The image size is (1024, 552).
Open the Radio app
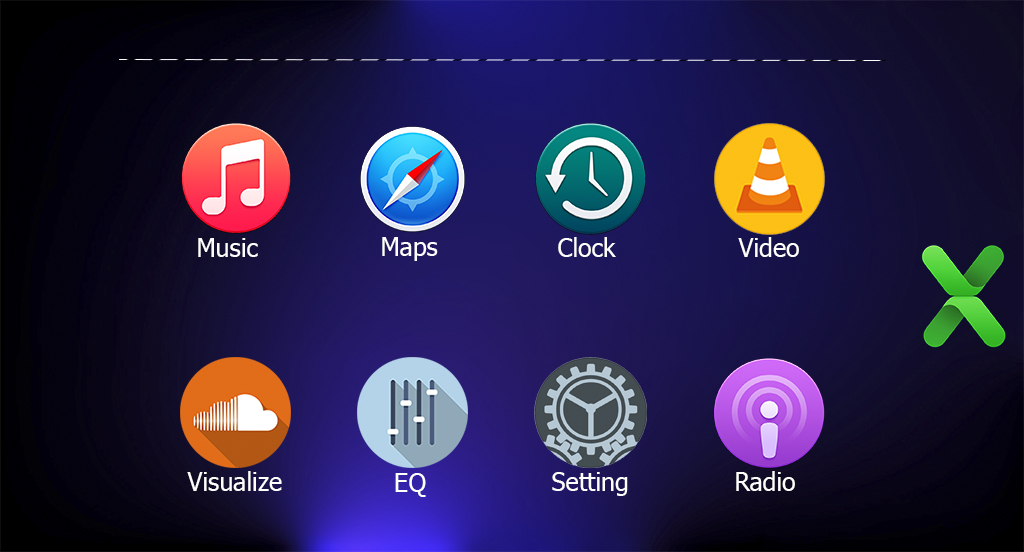(768, 412)
